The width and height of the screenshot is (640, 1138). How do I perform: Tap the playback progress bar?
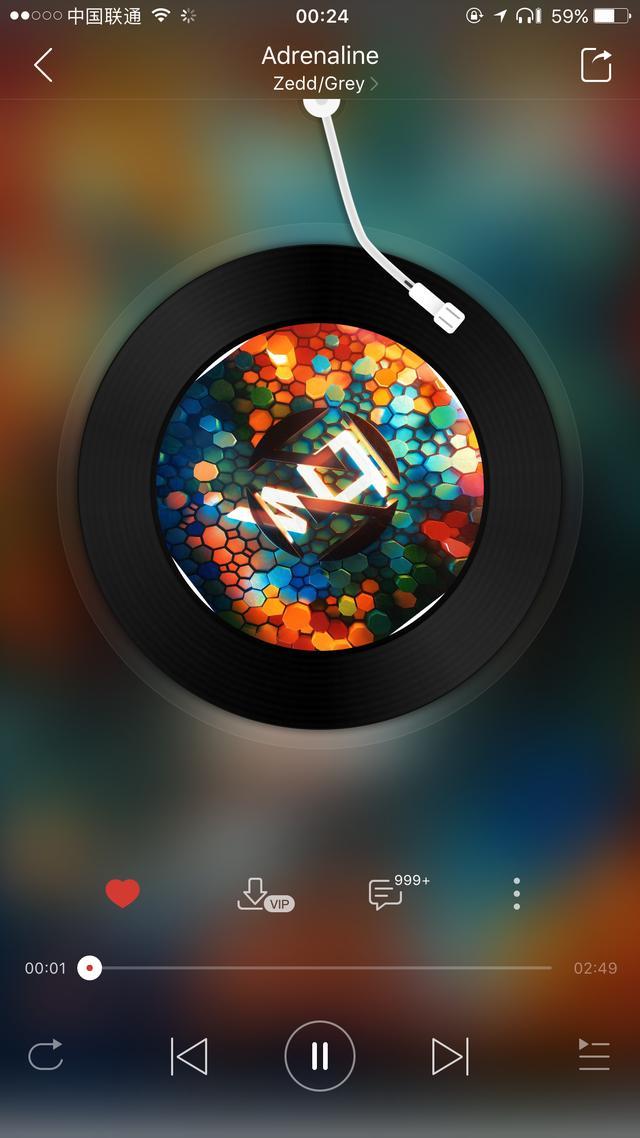pyautogui.click(x=320, y=968)
